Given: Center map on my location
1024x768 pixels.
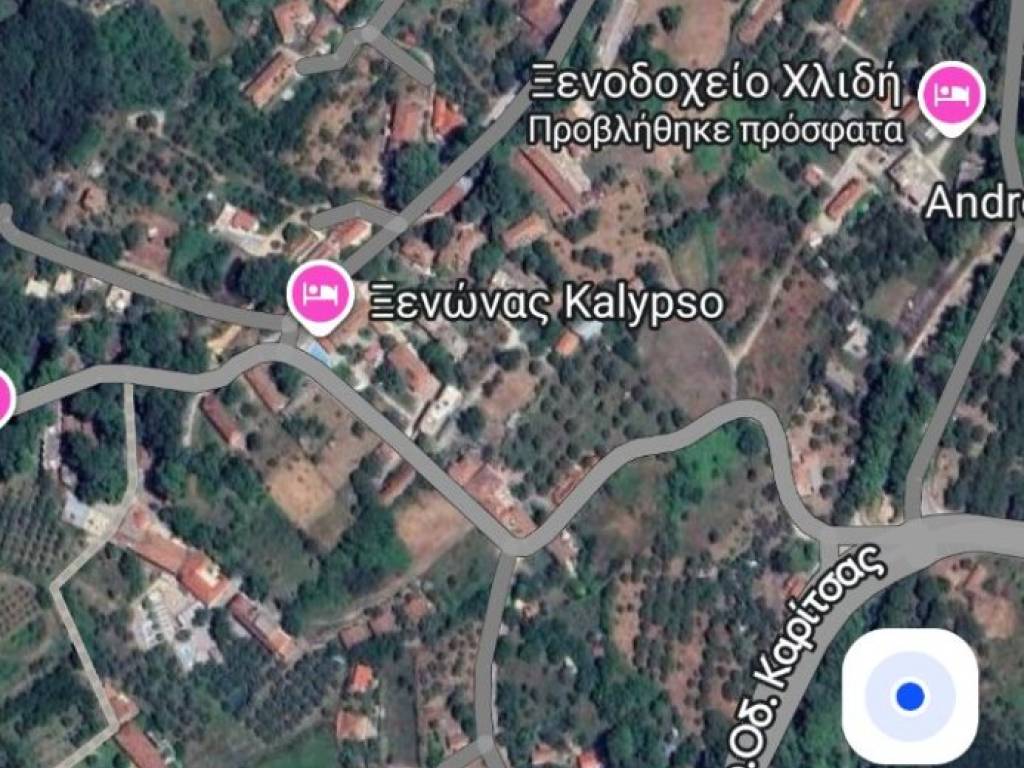Looking at the screenshot, I should 909,696.
